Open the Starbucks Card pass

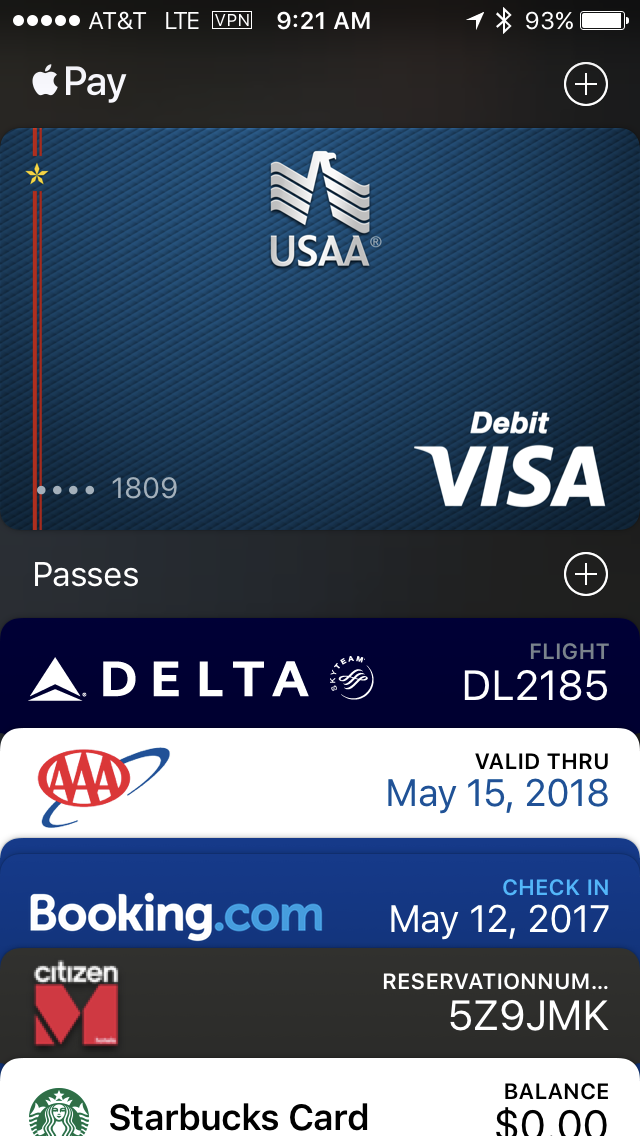320,1097
